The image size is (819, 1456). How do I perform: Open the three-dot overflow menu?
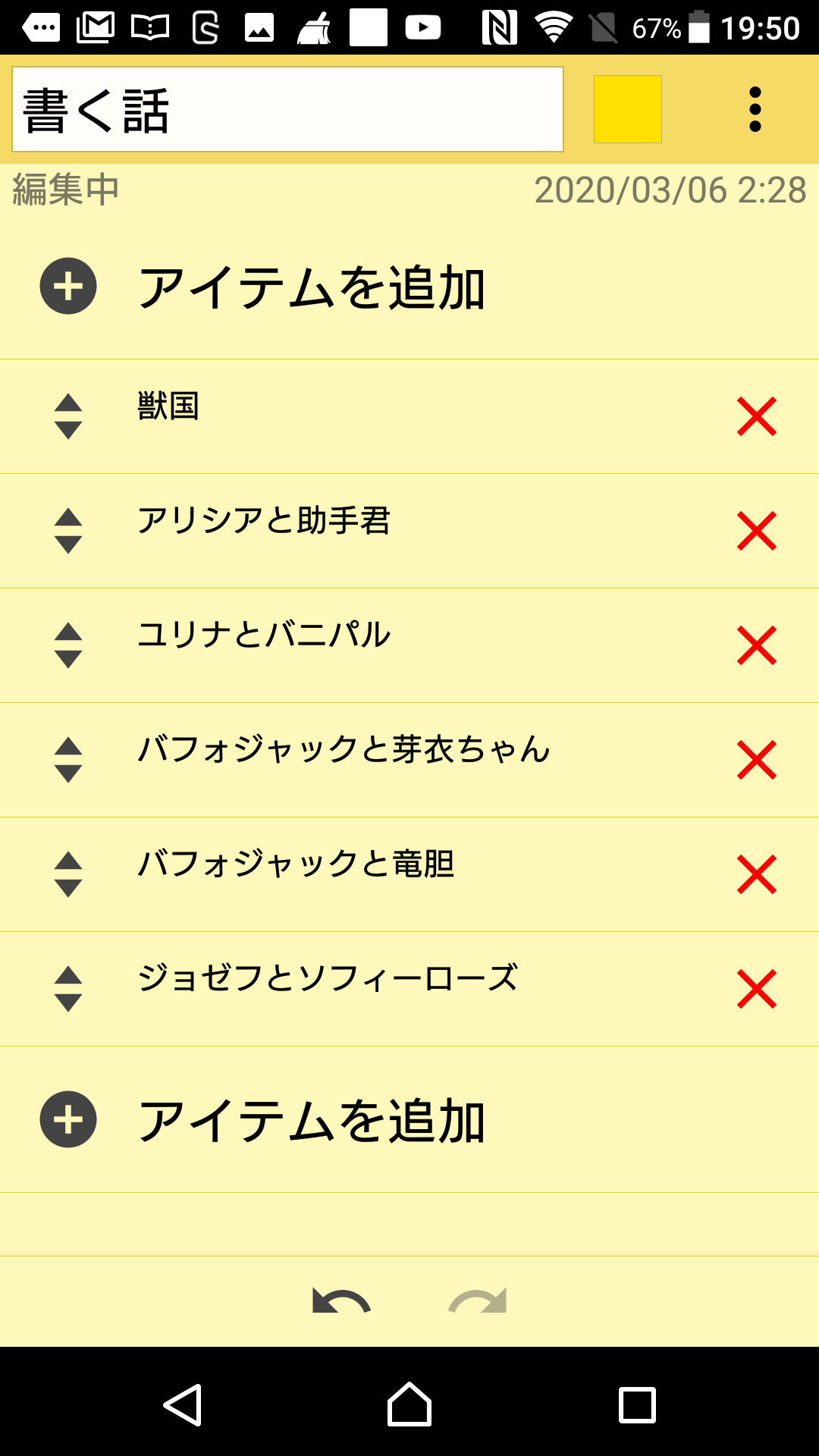coord(755,109)
